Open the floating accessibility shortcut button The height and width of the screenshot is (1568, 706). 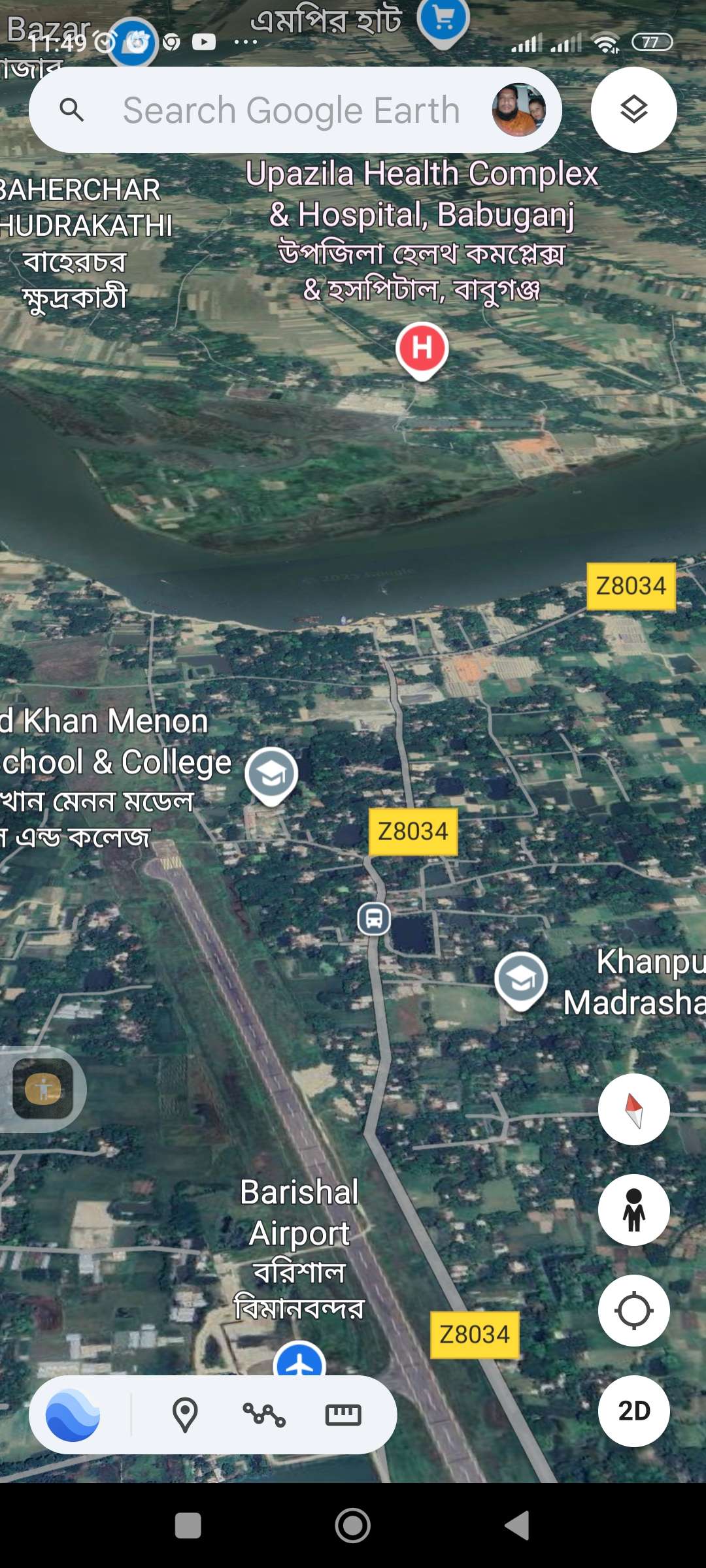(x=43, y=1089)
